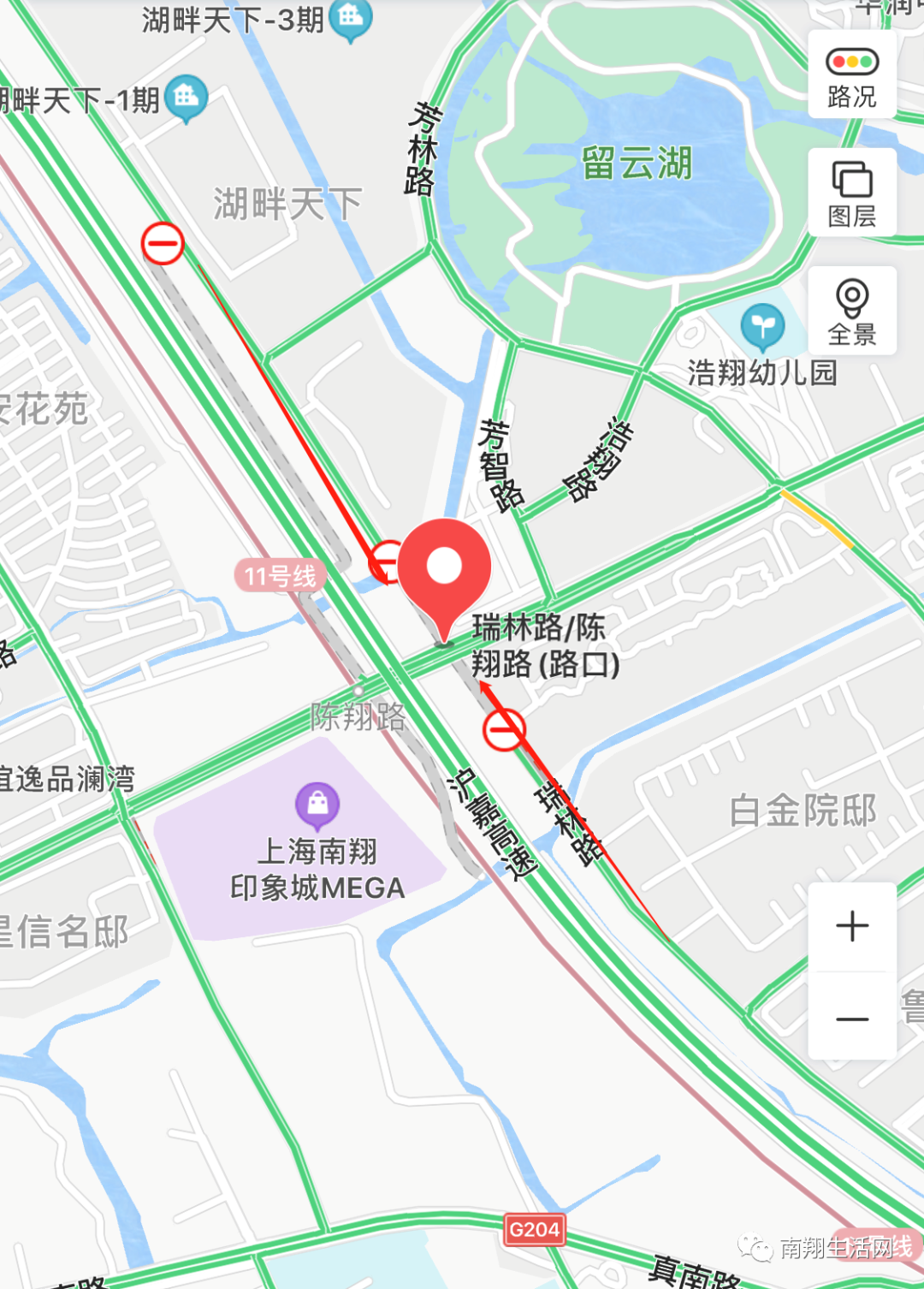924x1289 pixels.
Task: Open the 湖畔天下-1期 building marker
Action: [187, 98]
